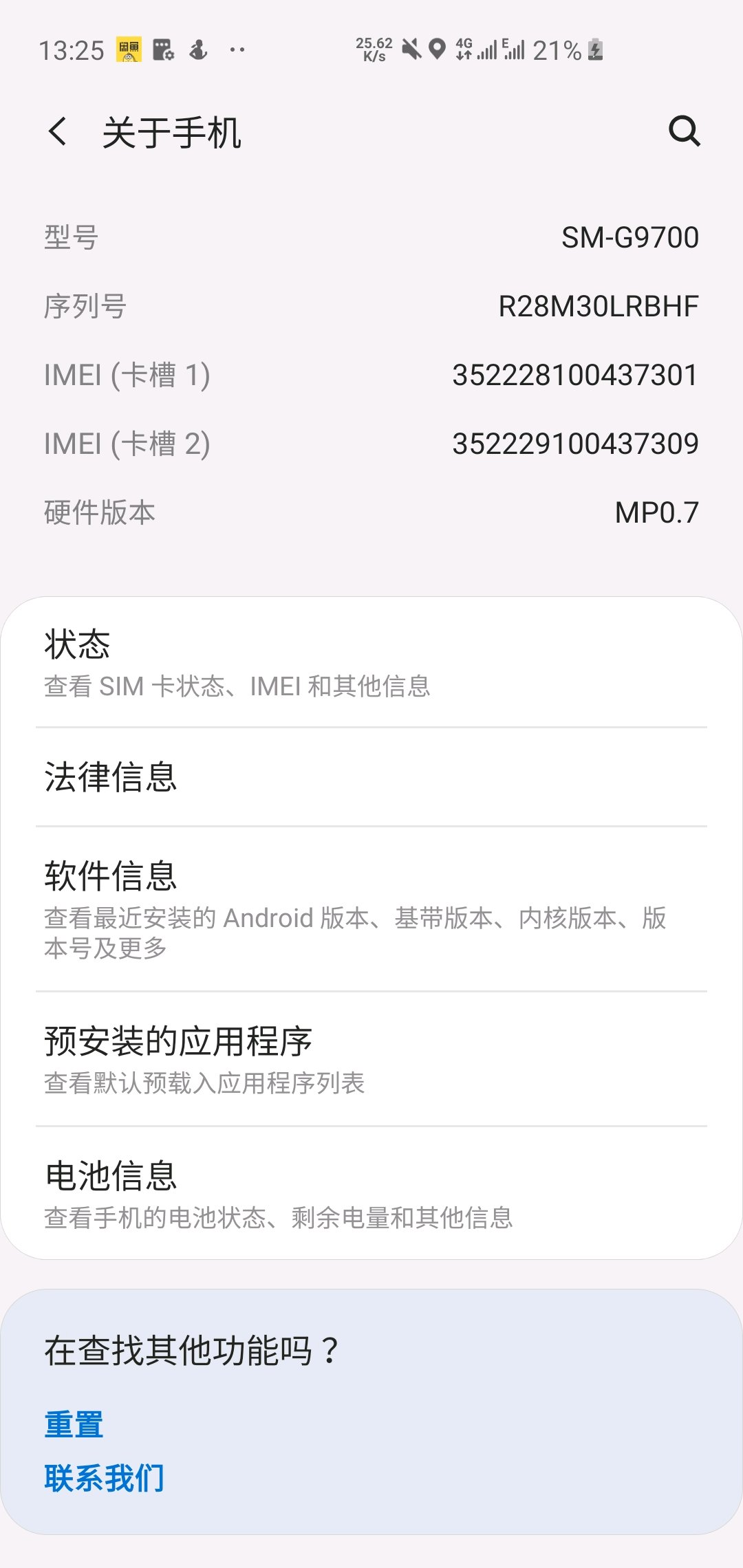This screenshot has width=743, height=1568.
Task: Open 联系我们 link
Action: [x=105, y=1478]
